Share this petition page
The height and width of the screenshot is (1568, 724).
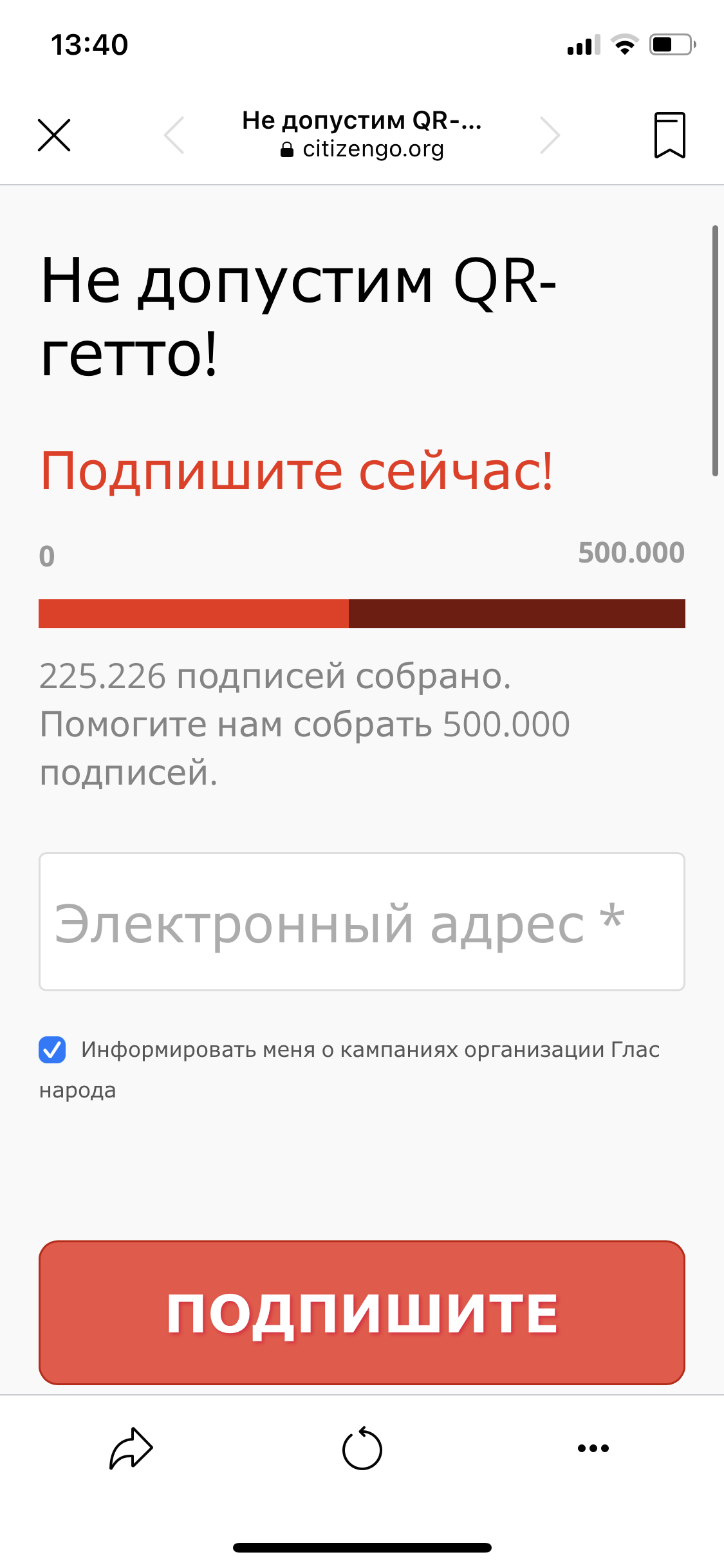click(x=131, y=1448)
